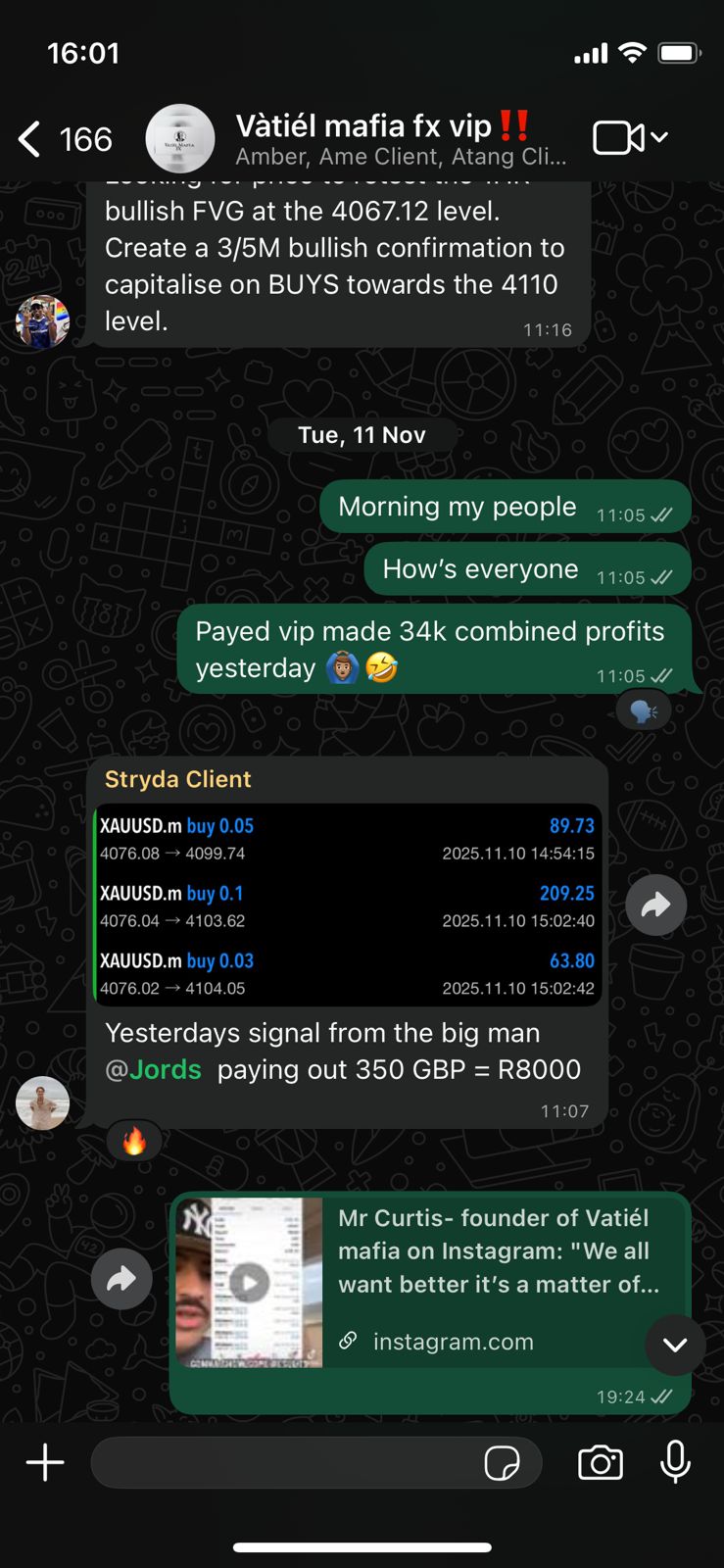Open the instagram.com link preview
724x1568 pixels.
tap(453, 1342)
